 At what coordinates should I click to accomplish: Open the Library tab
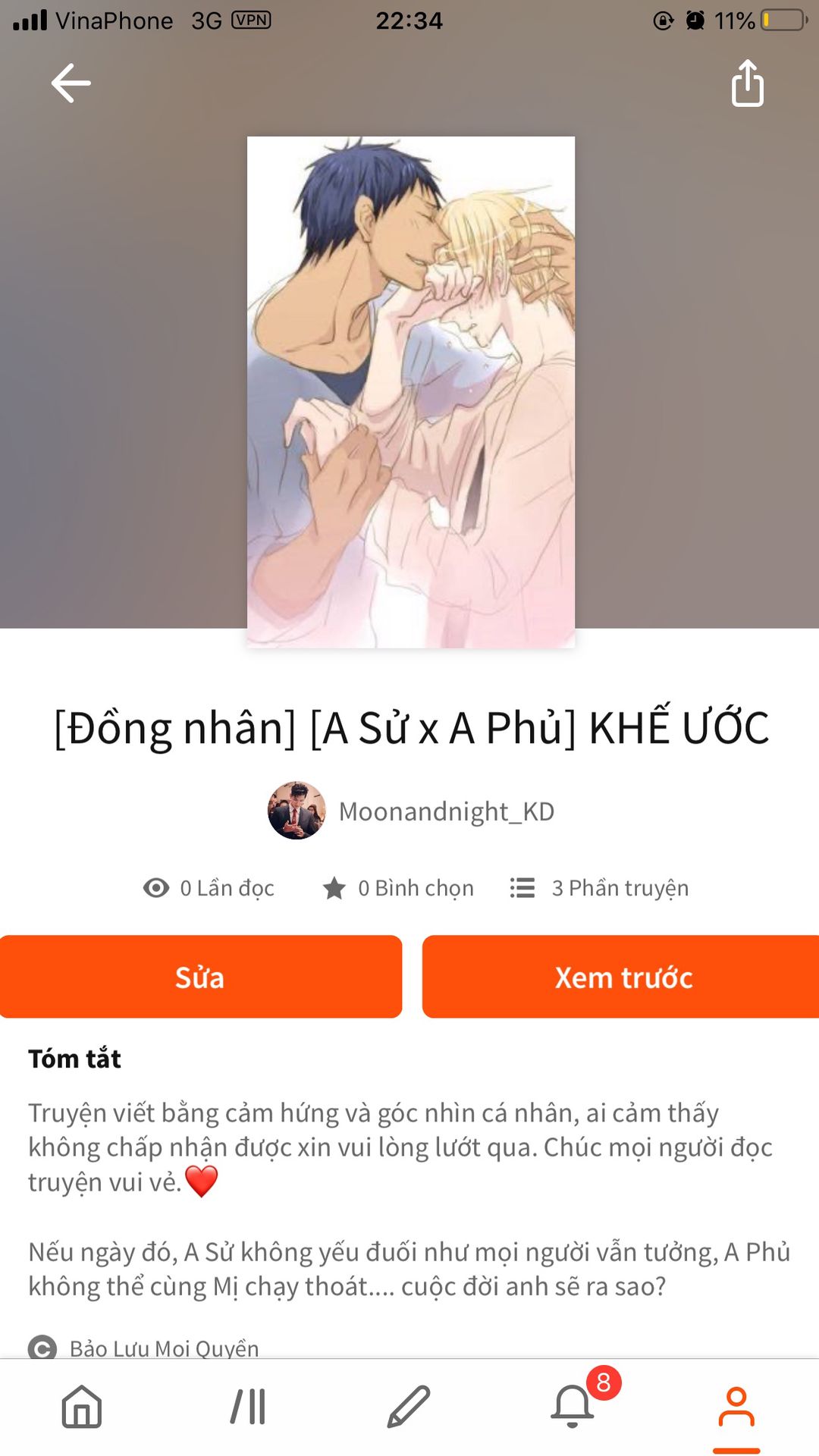click(247, 1407)
